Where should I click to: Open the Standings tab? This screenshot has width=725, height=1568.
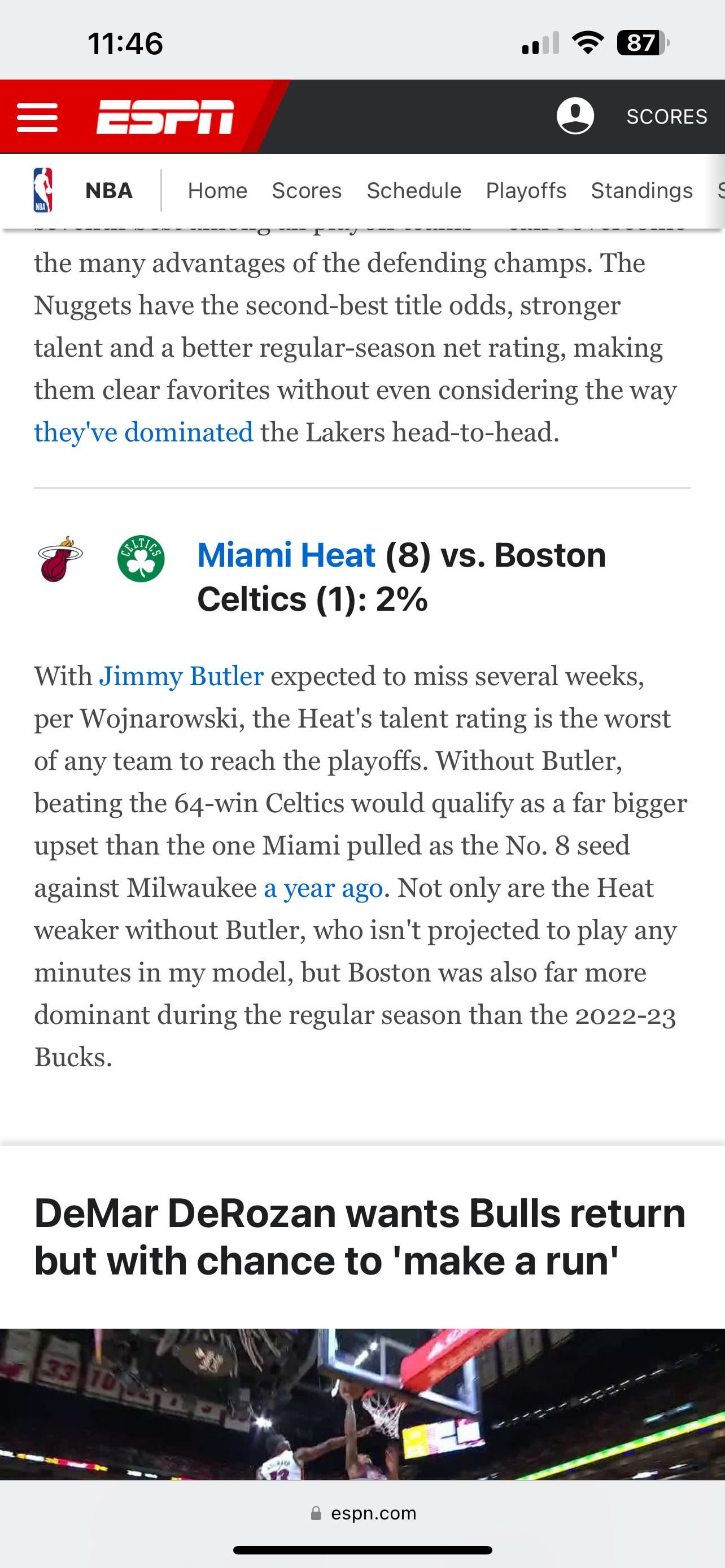coord(641,191)
